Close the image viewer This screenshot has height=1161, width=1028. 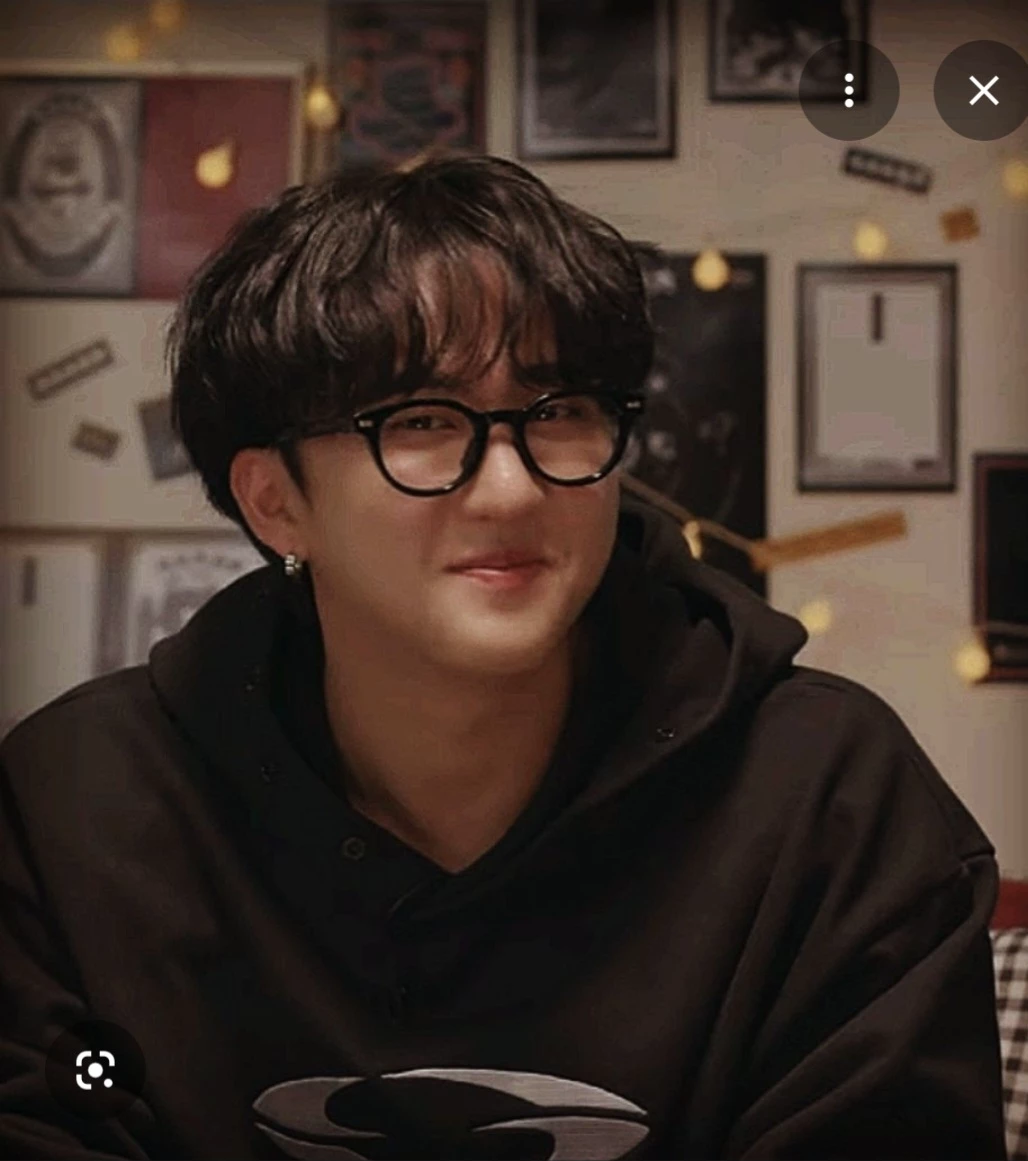[x=983, y=91]
